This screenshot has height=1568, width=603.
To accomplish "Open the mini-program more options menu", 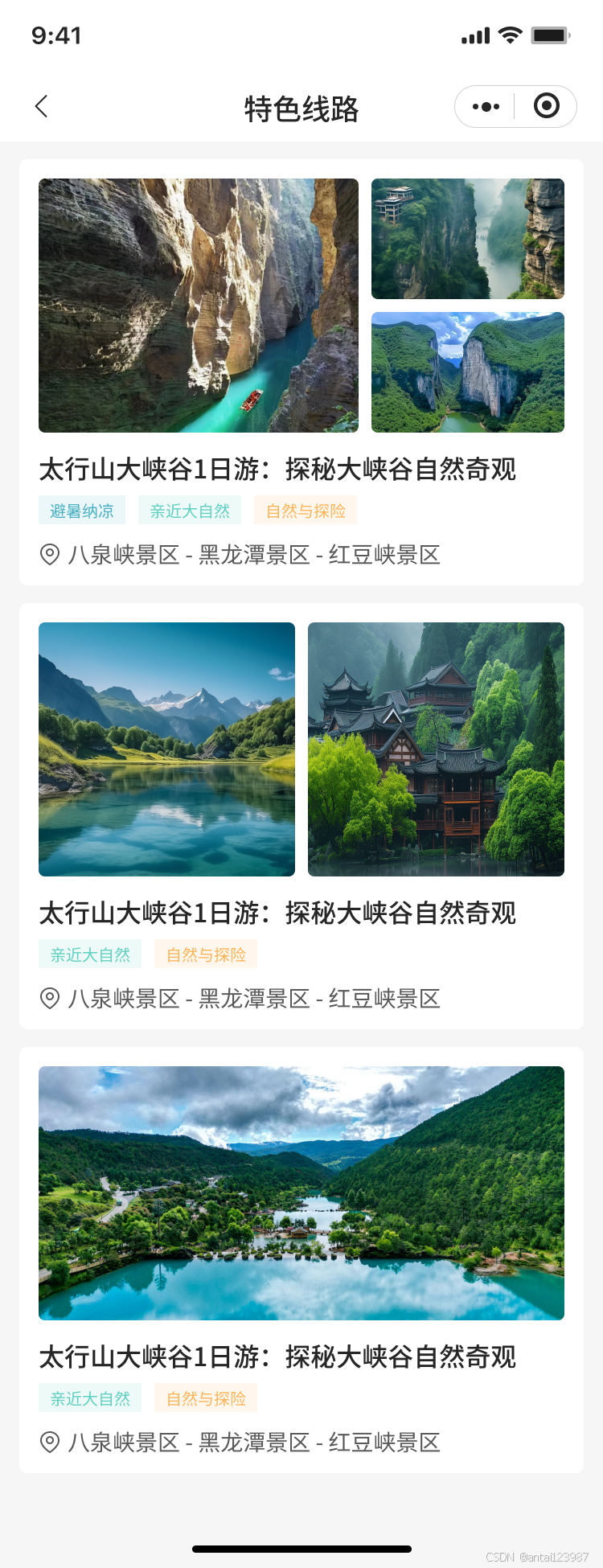I will pyautogui.click(x=484, y=105).
